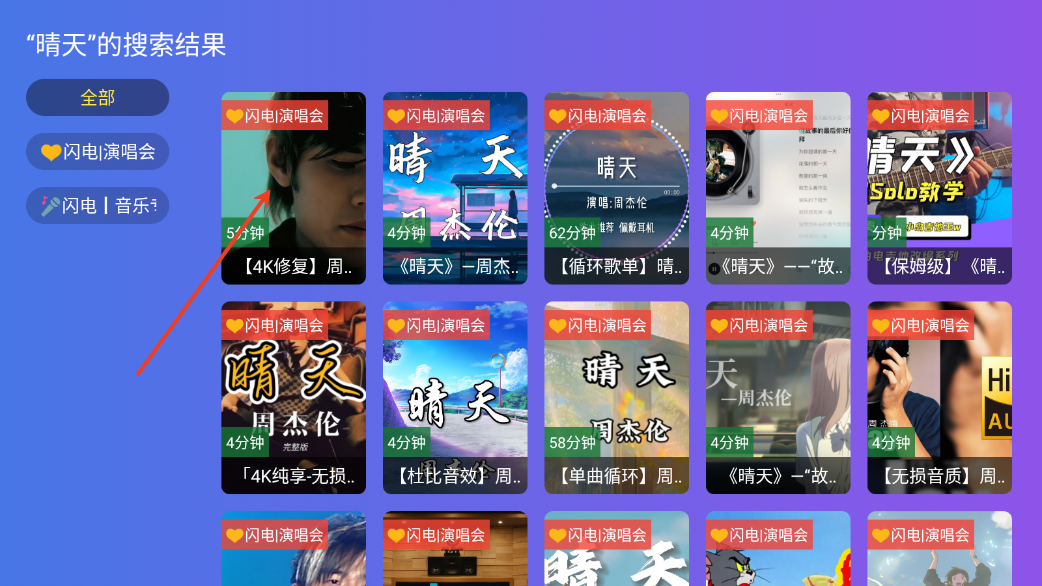Open the 【无损音质】周 video card
The height and width of the screenshot is (586, 1042).
pyautogui.click(x=939, y=398)
